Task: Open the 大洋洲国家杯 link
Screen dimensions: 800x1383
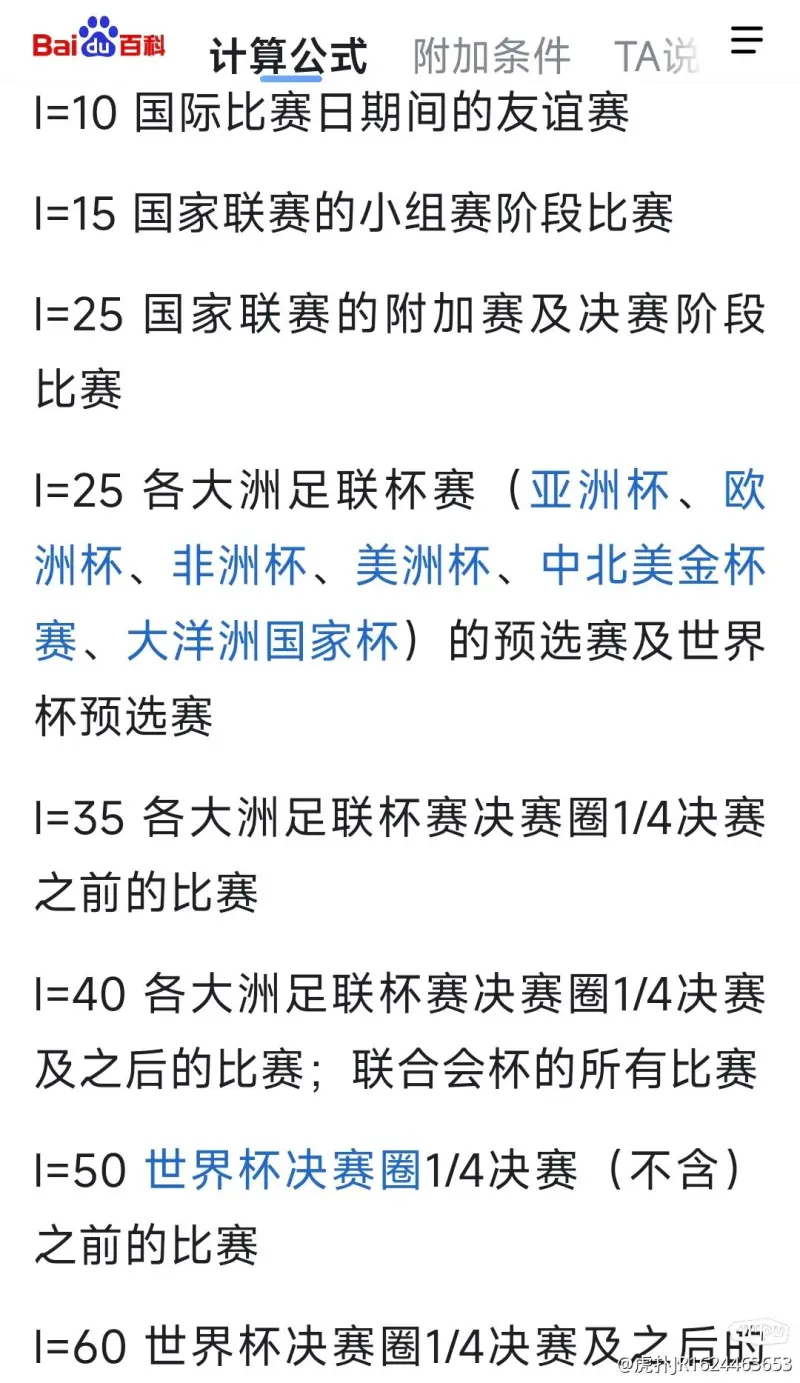Action: [262, 642]
